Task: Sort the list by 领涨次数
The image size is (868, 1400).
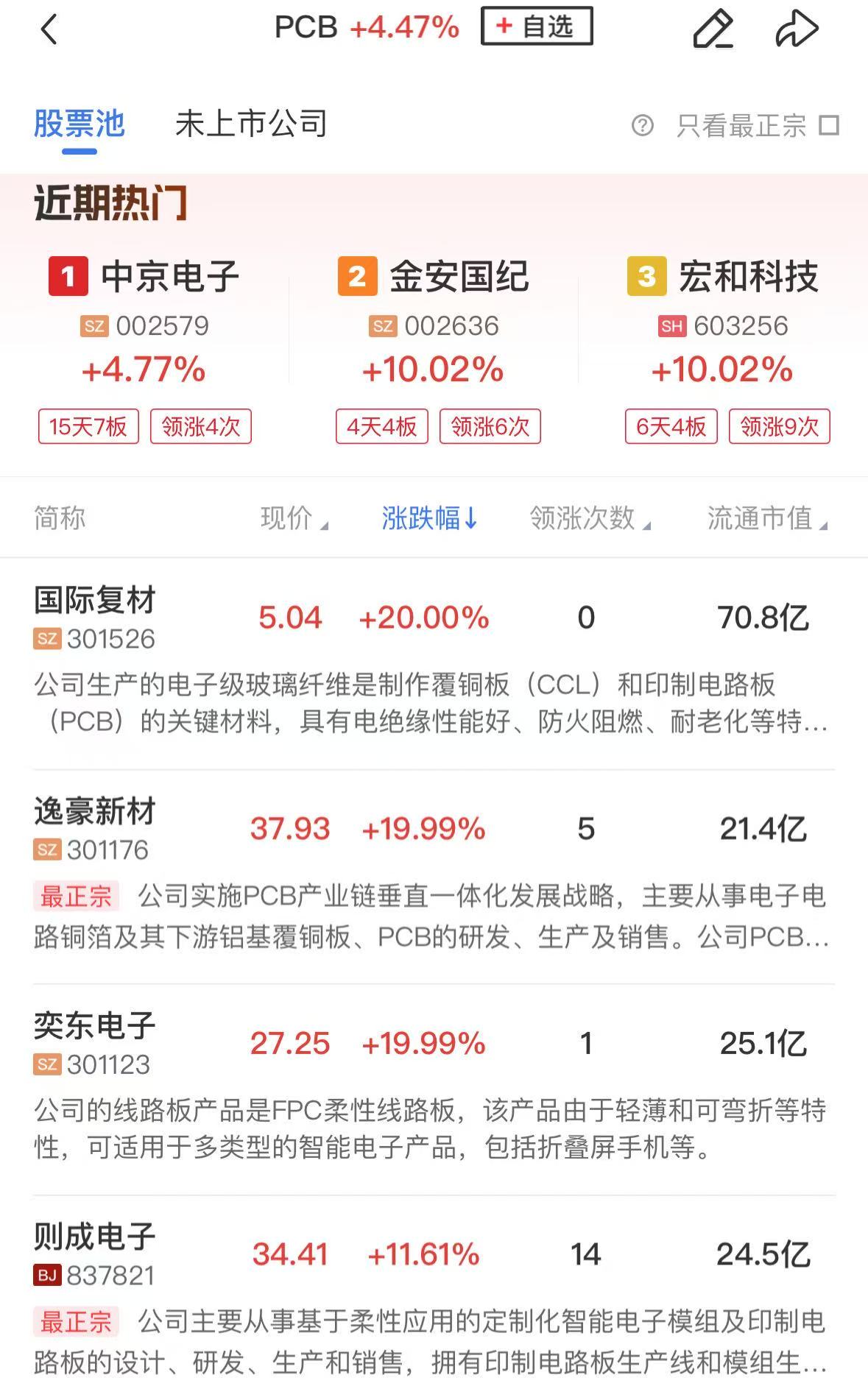Action: click(x=590, y=518)
